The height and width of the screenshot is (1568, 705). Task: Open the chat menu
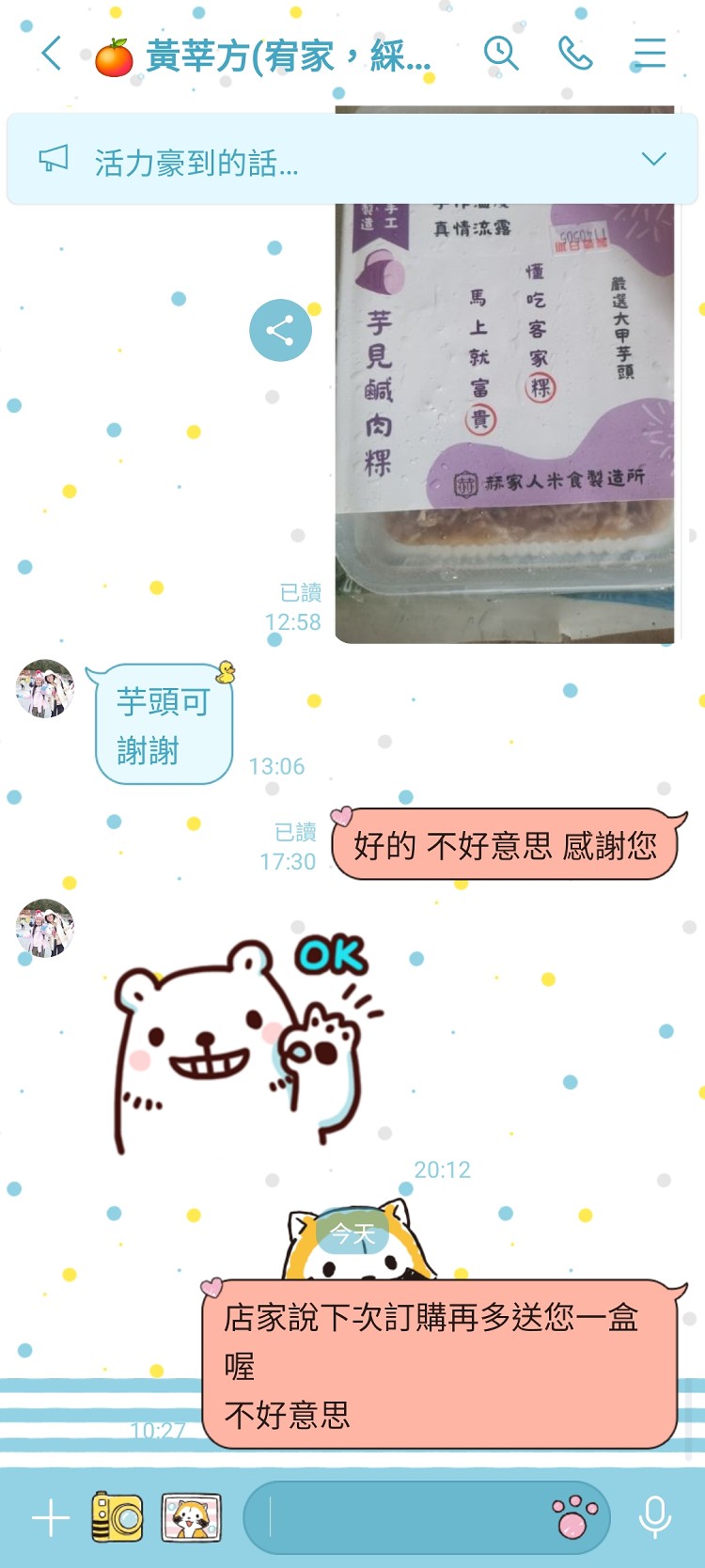click(650, 54)
